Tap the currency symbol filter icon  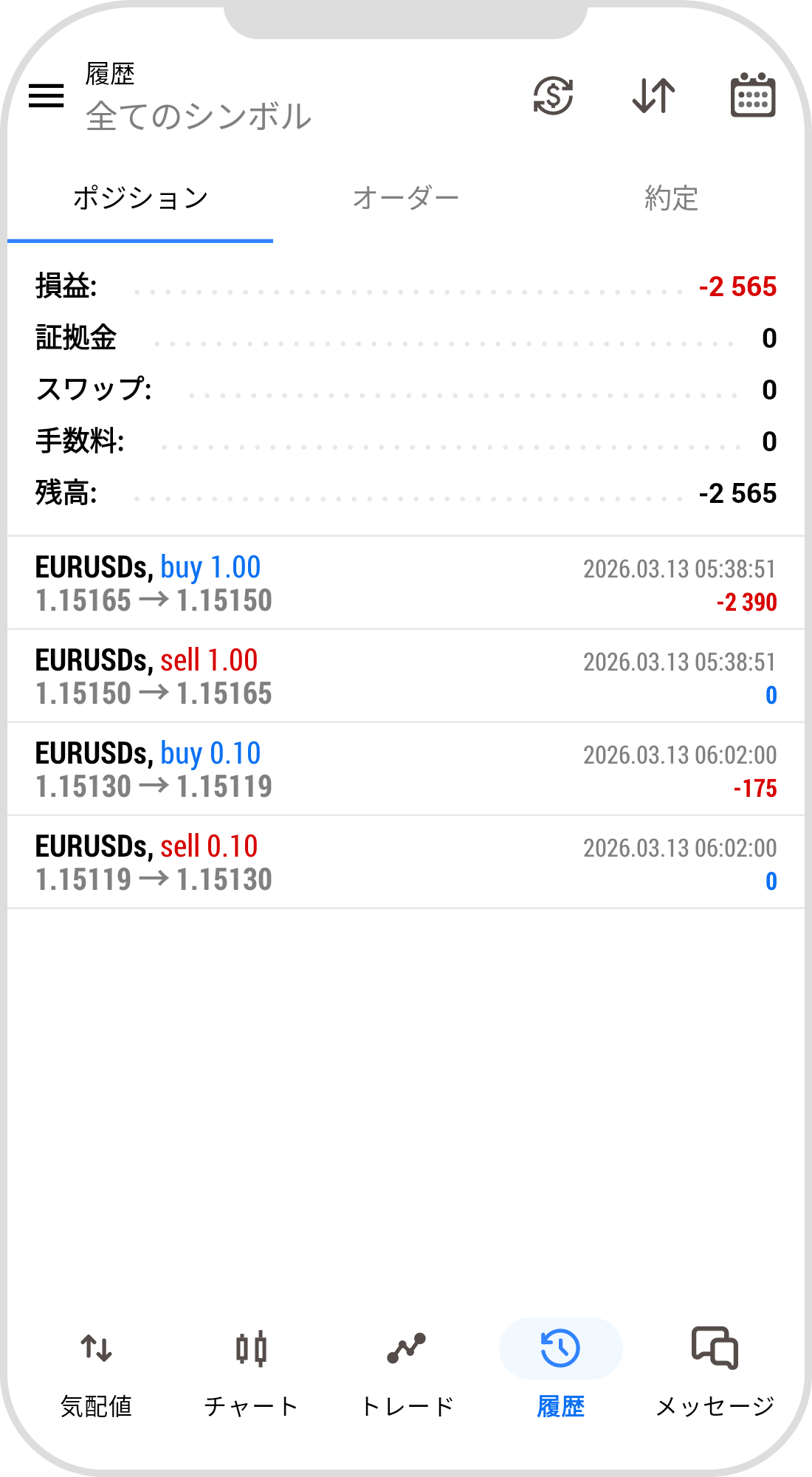coord(553,96)
